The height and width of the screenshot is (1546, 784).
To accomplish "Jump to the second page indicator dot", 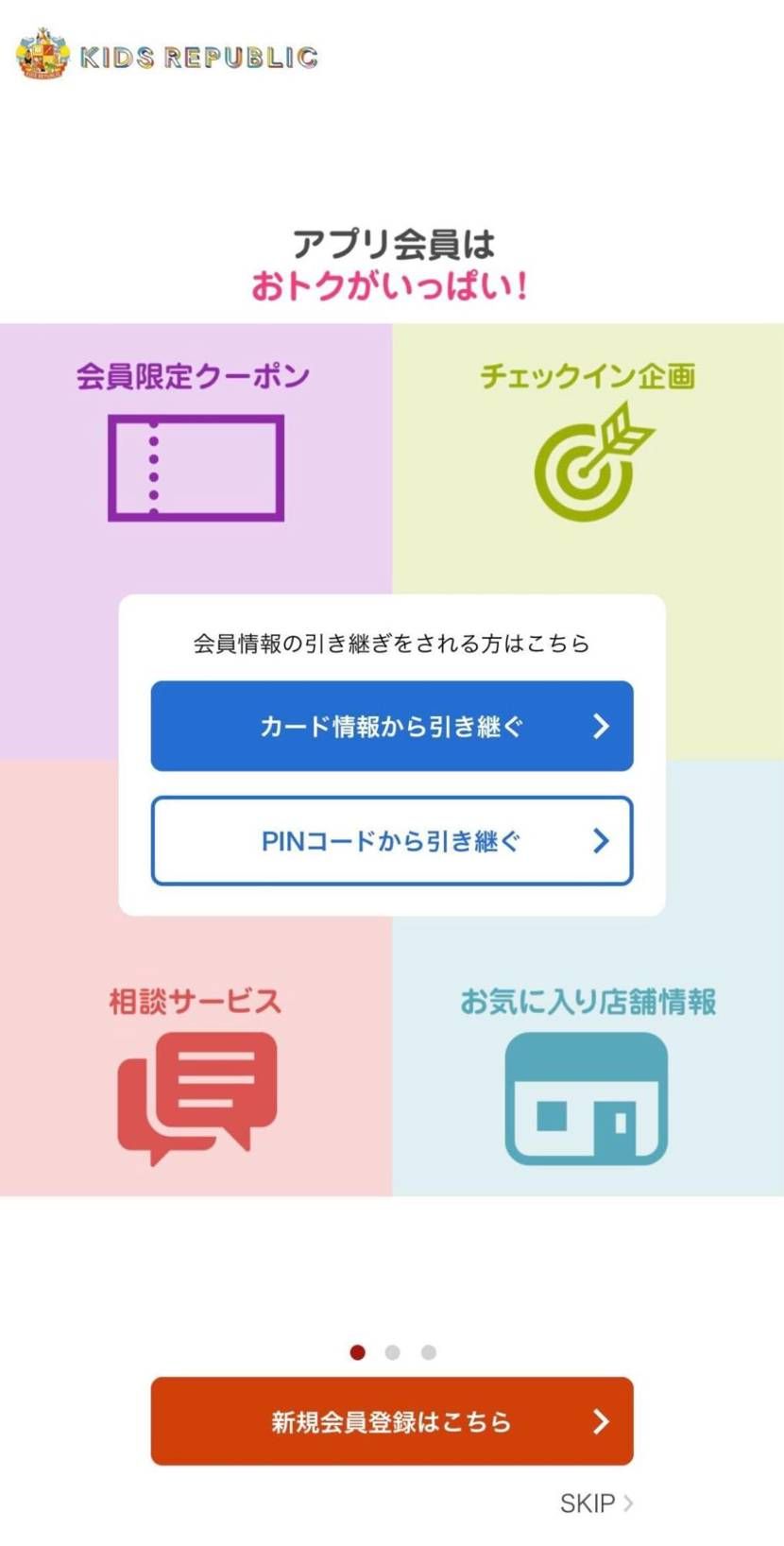I will pyautogui.click(x=393, y=1352).
